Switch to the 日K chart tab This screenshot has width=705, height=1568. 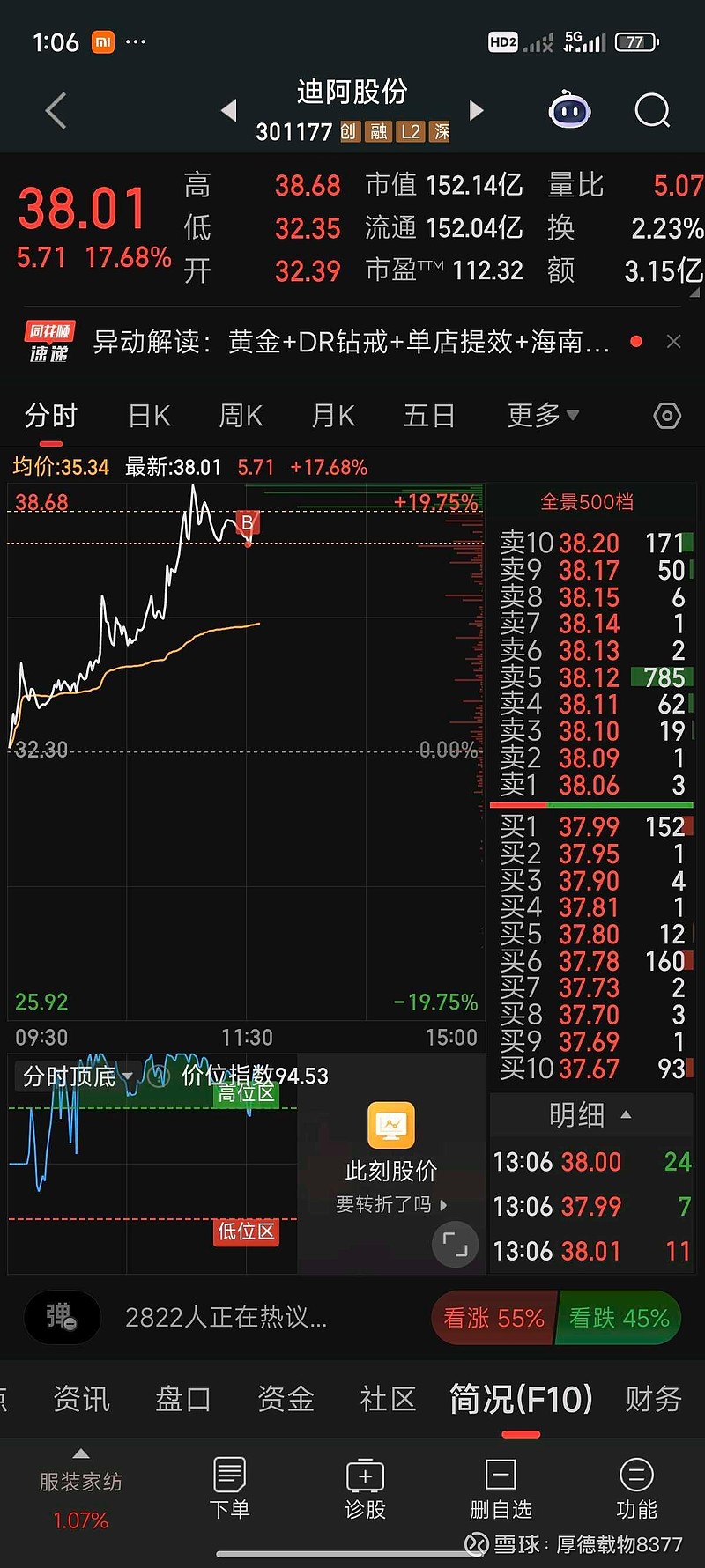tap(147, 415)
